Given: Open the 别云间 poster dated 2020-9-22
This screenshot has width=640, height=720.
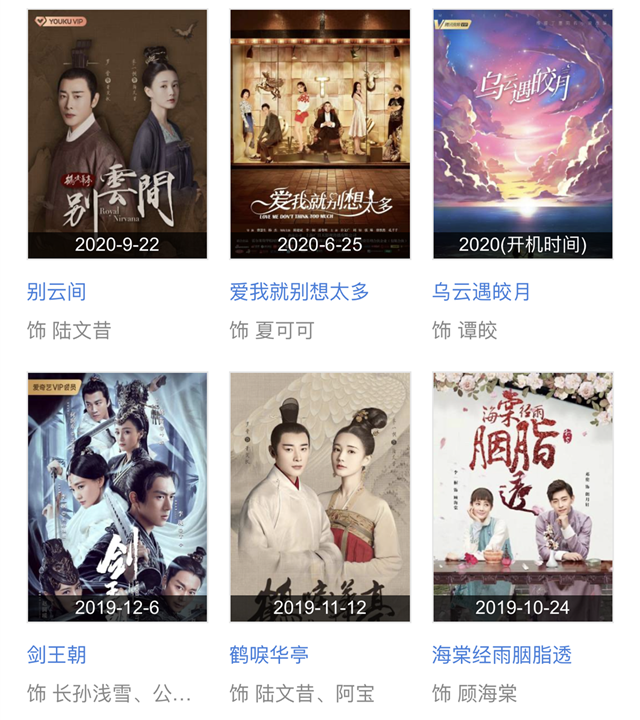Looking at the screenshot, I should click(x=117, y=134).
